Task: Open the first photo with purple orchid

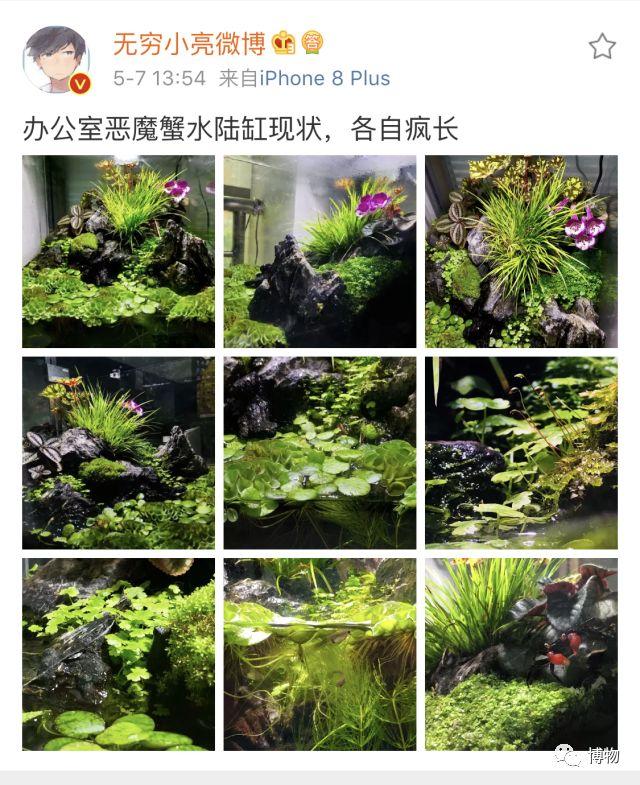Action: tap(118, 251)
